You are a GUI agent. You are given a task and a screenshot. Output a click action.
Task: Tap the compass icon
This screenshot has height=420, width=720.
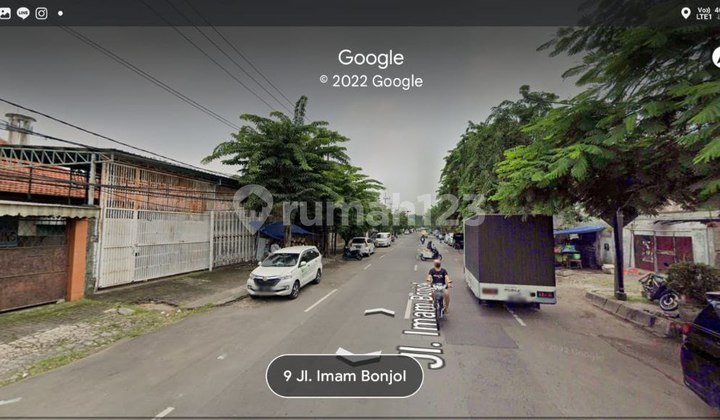716,57
